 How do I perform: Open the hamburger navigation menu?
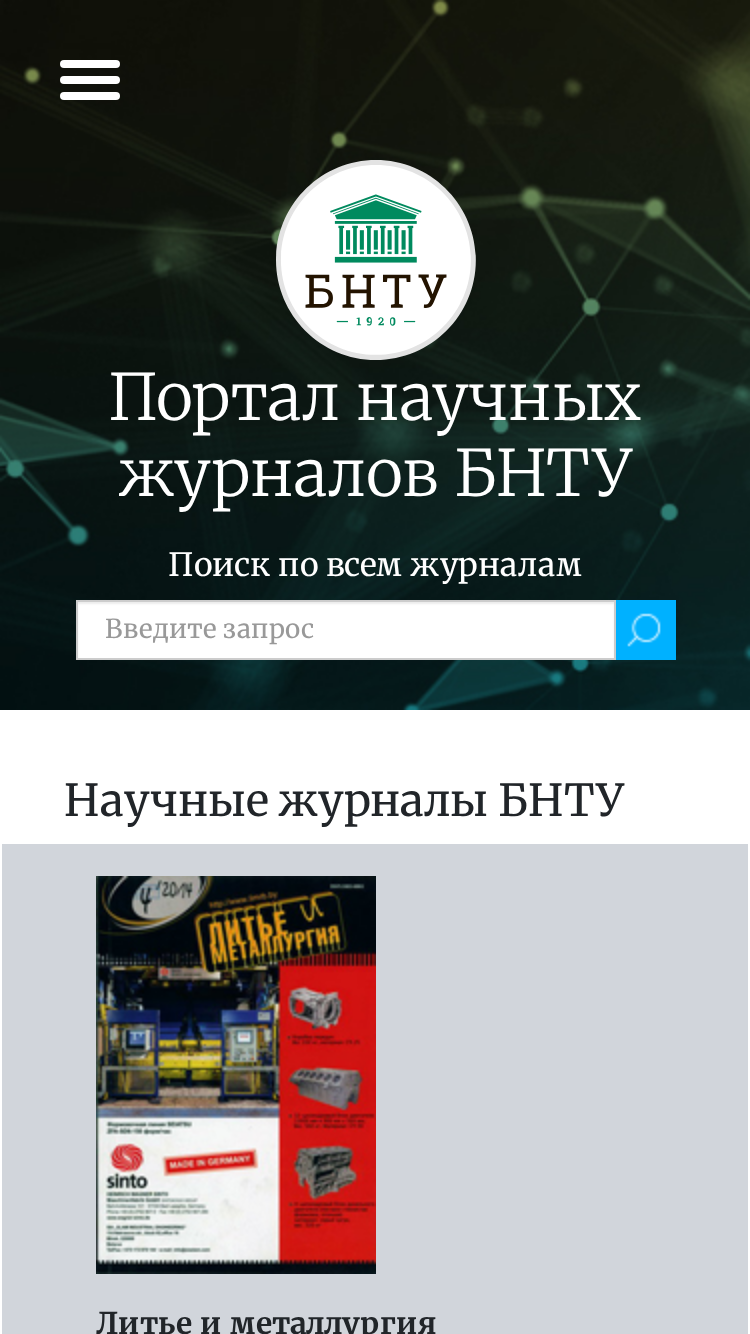(90, 80)
